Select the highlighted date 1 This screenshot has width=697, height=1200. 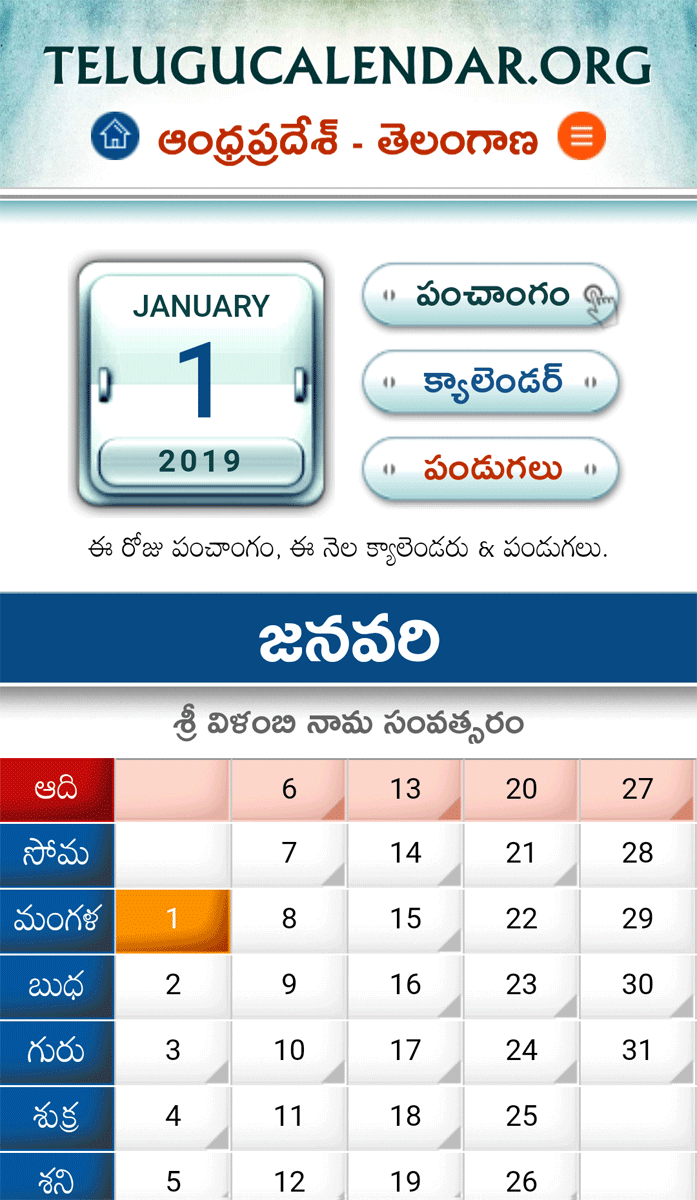coord(173,920)
